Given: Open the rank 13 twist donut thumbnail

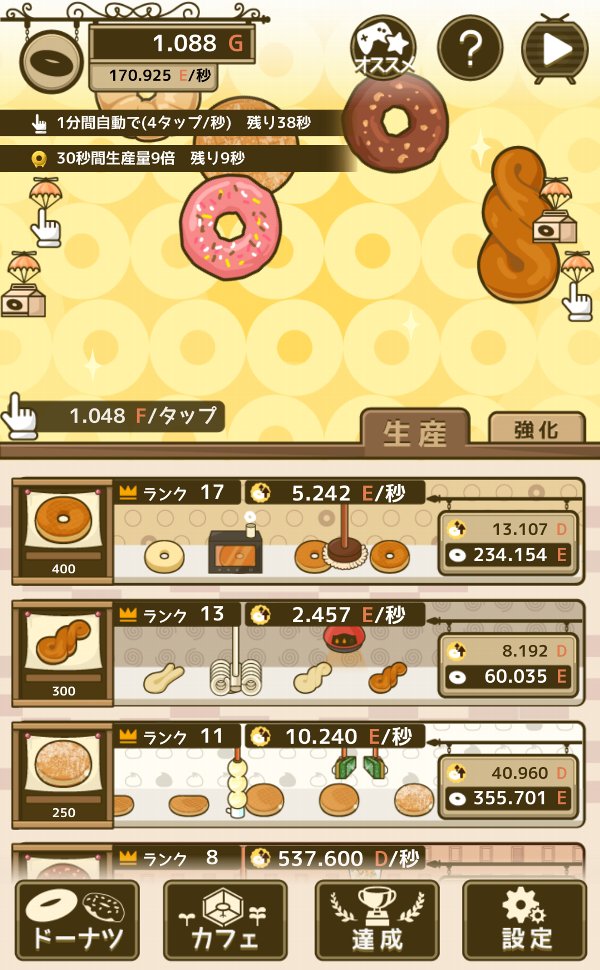Looking at the screenshot, I should click(62, 652).
